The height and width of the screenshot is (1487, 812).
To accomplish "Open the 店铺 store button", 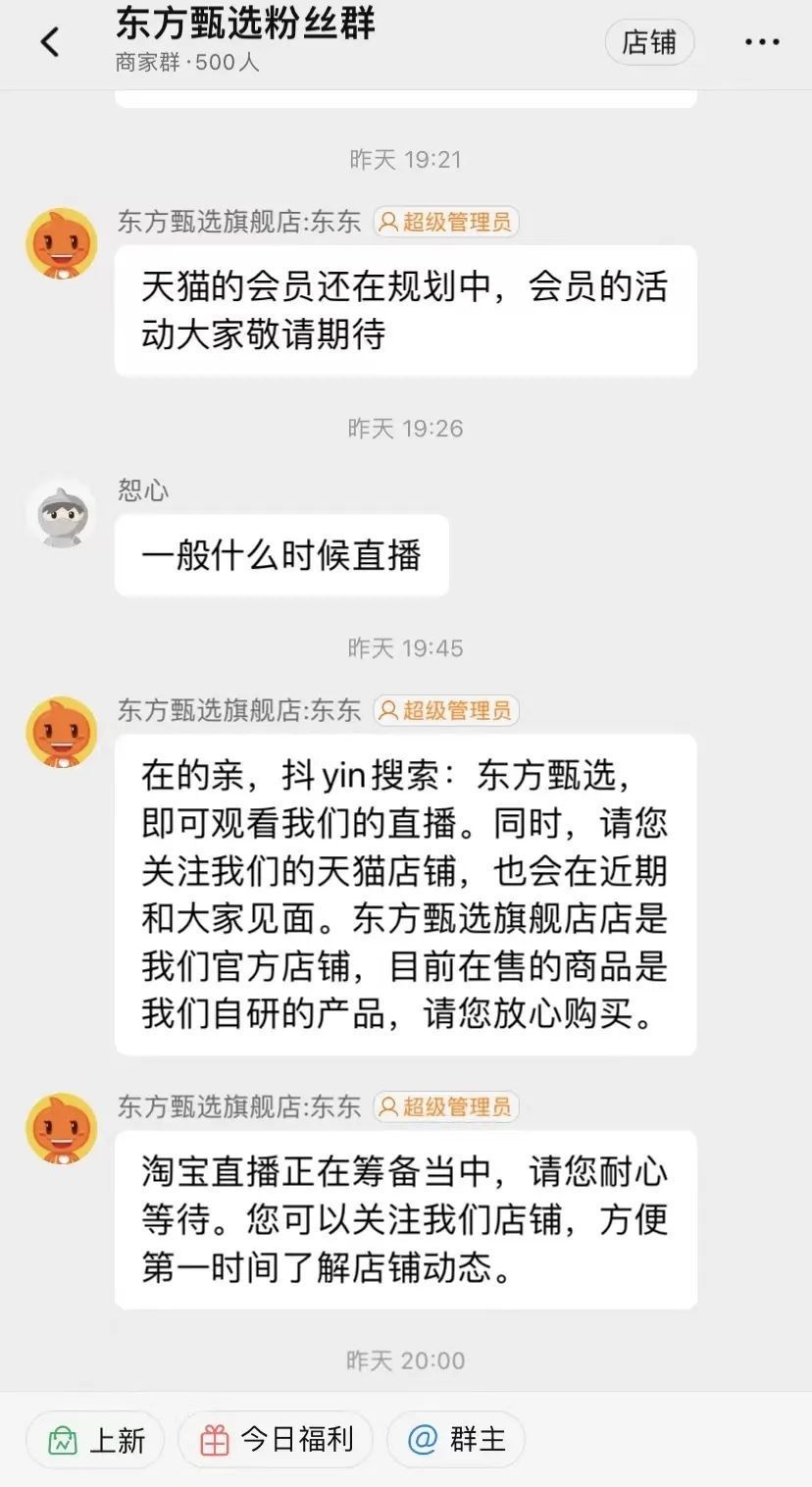I will pos(649,42).
